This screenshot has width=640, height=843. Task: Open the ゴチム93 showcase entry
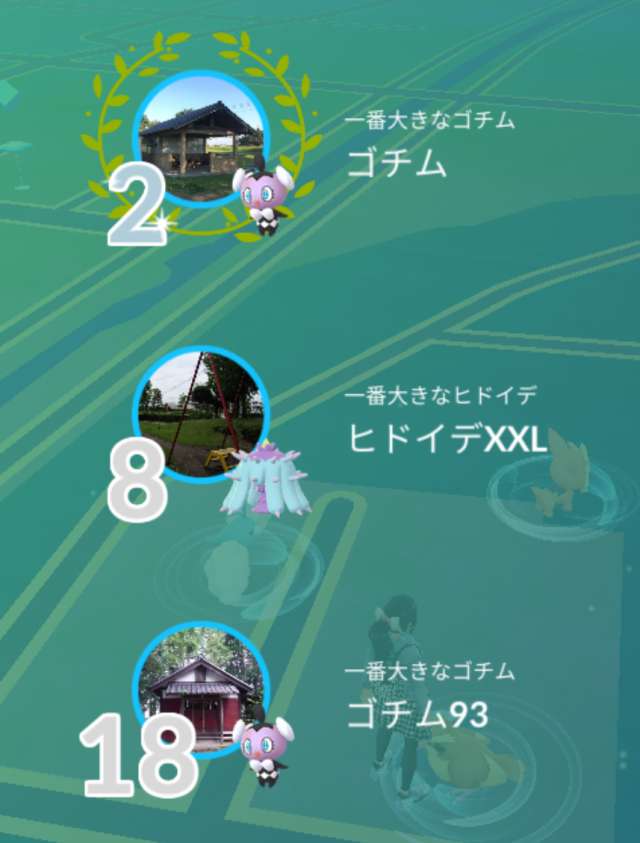[x=201, y=690]
